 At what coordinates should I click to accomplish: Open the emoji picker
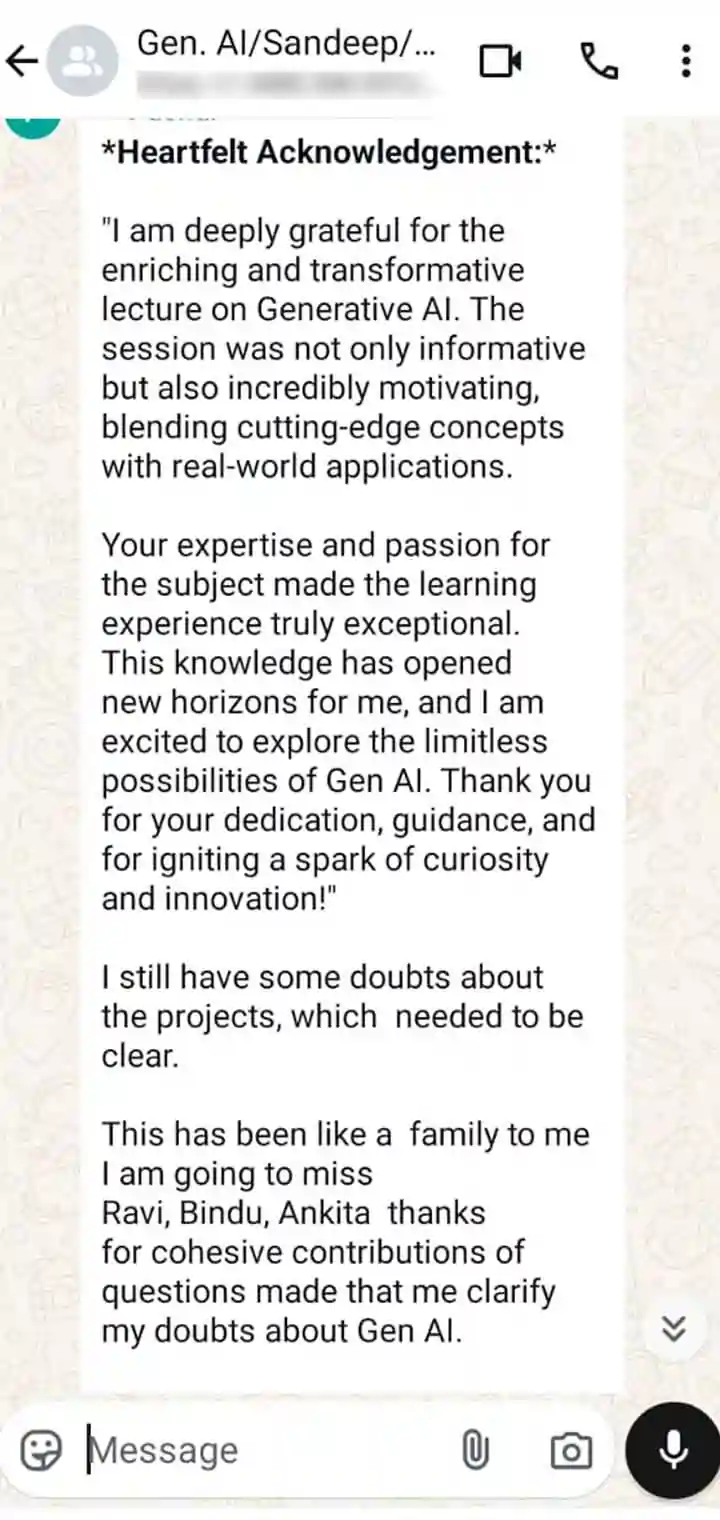click(x=41, y=1449)
